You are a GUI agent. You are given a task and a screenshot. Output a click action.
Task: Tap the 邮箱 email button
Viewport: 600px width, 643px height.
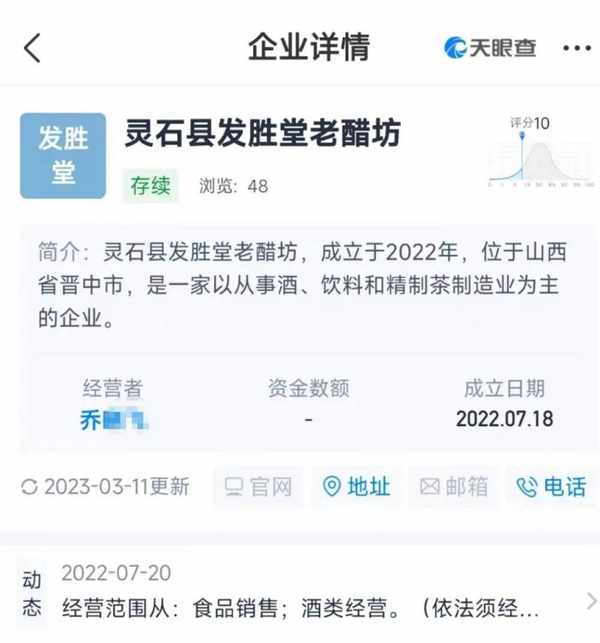pos(454,487)
